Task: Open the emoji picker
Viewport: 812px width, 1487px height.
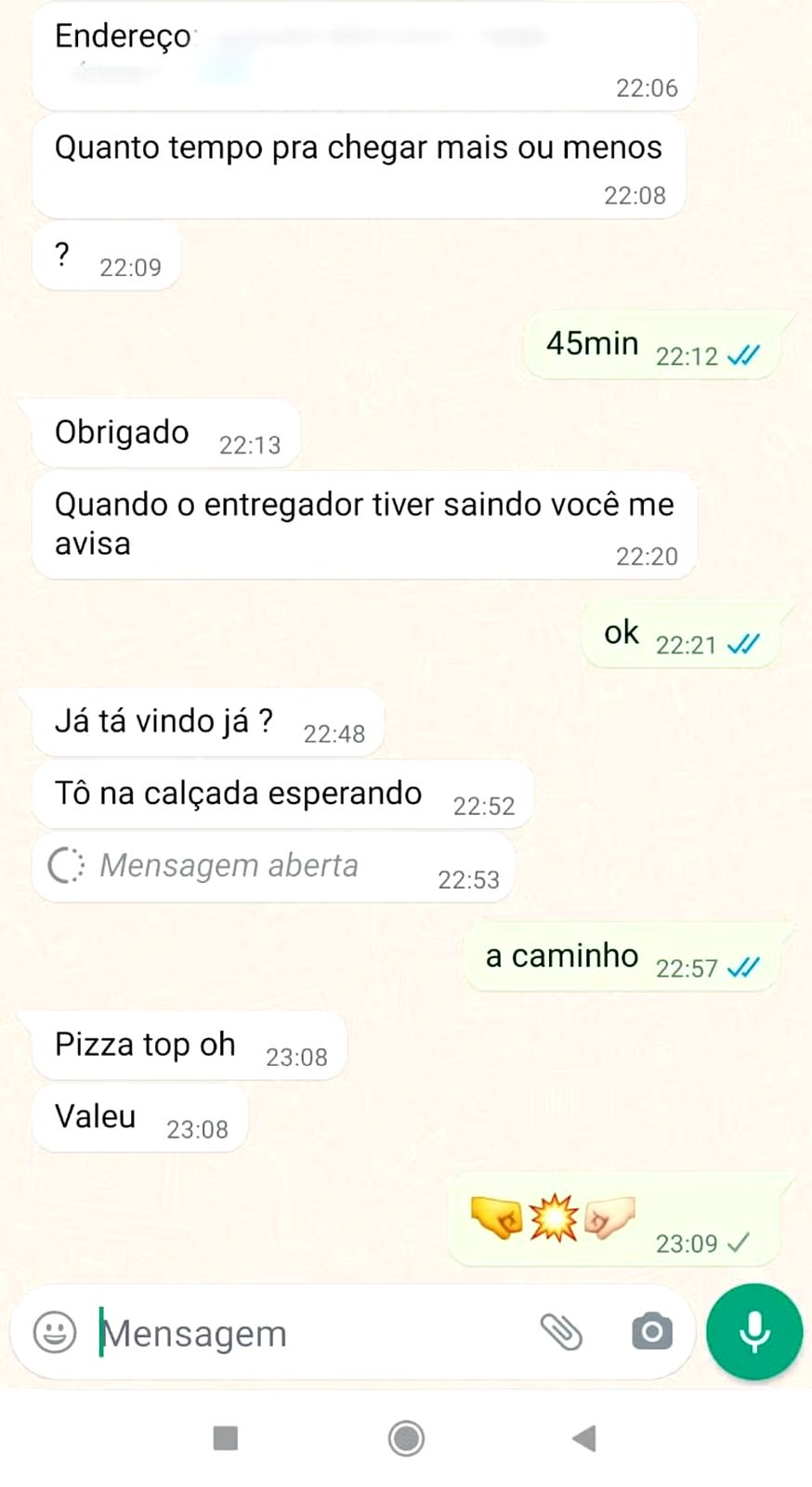Action: [x=55, y=1332]
